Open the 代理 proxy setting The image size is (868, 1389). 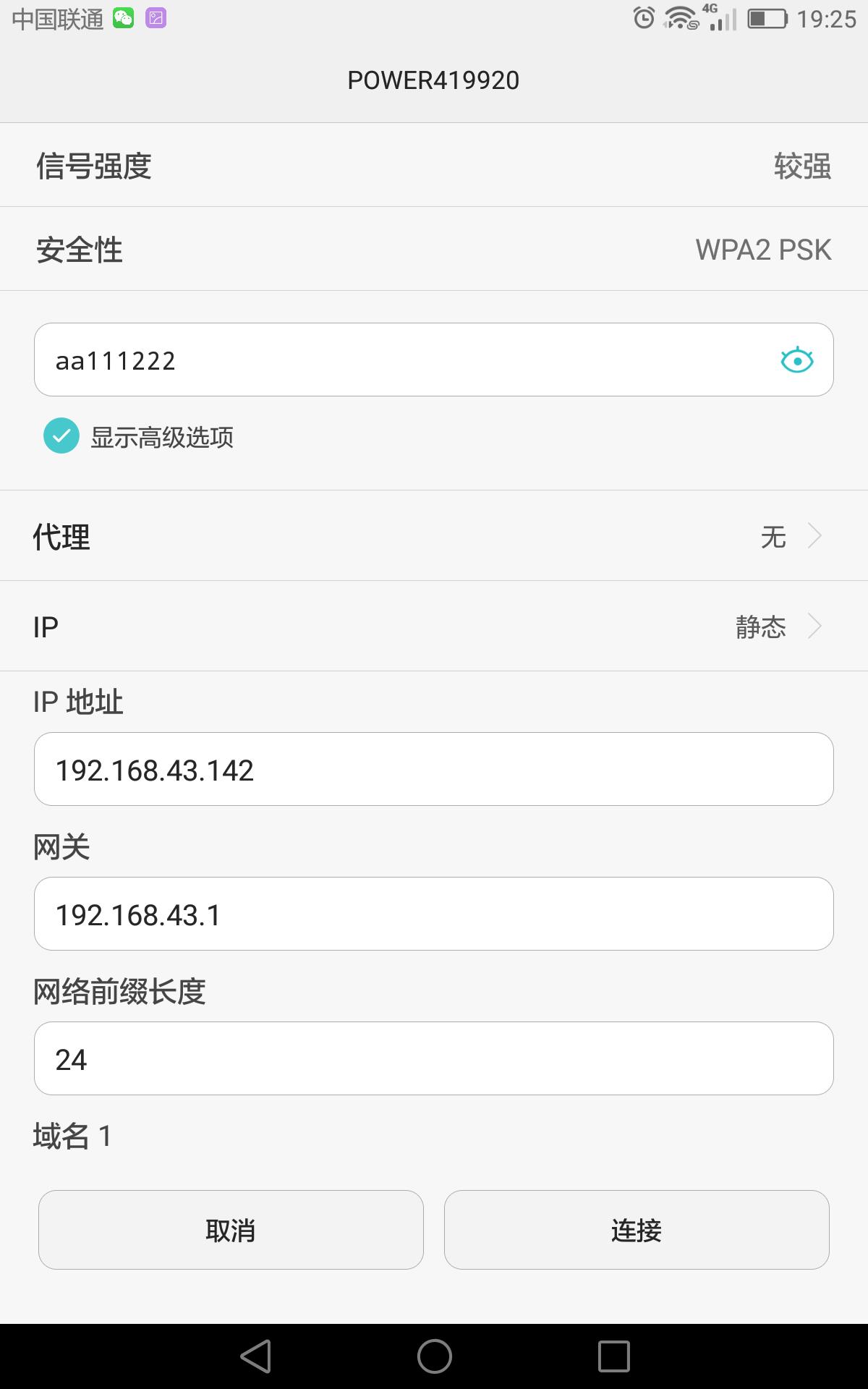click(x=434, y=536)
